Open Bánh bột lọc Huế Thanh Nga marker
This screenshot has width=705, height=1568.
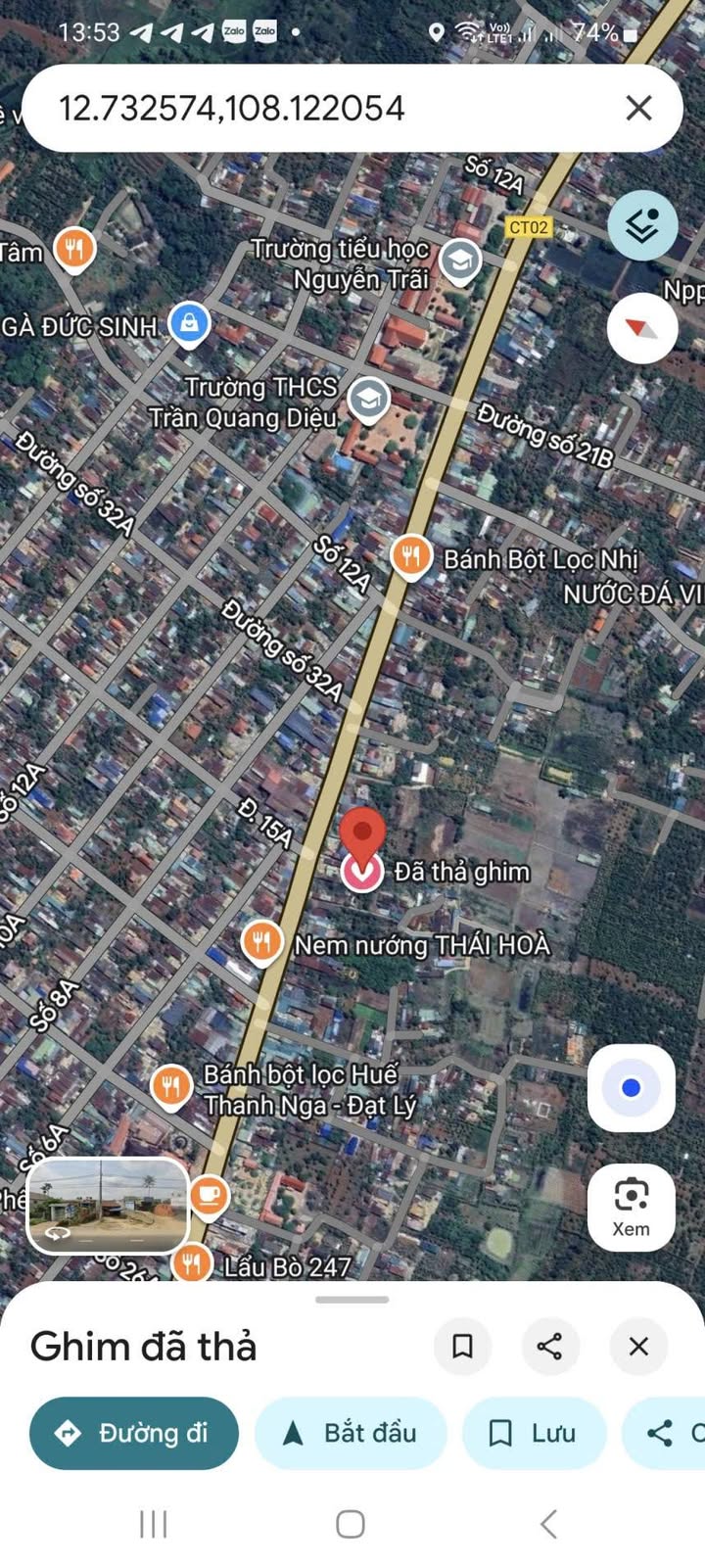click(x=171, y=1087)
